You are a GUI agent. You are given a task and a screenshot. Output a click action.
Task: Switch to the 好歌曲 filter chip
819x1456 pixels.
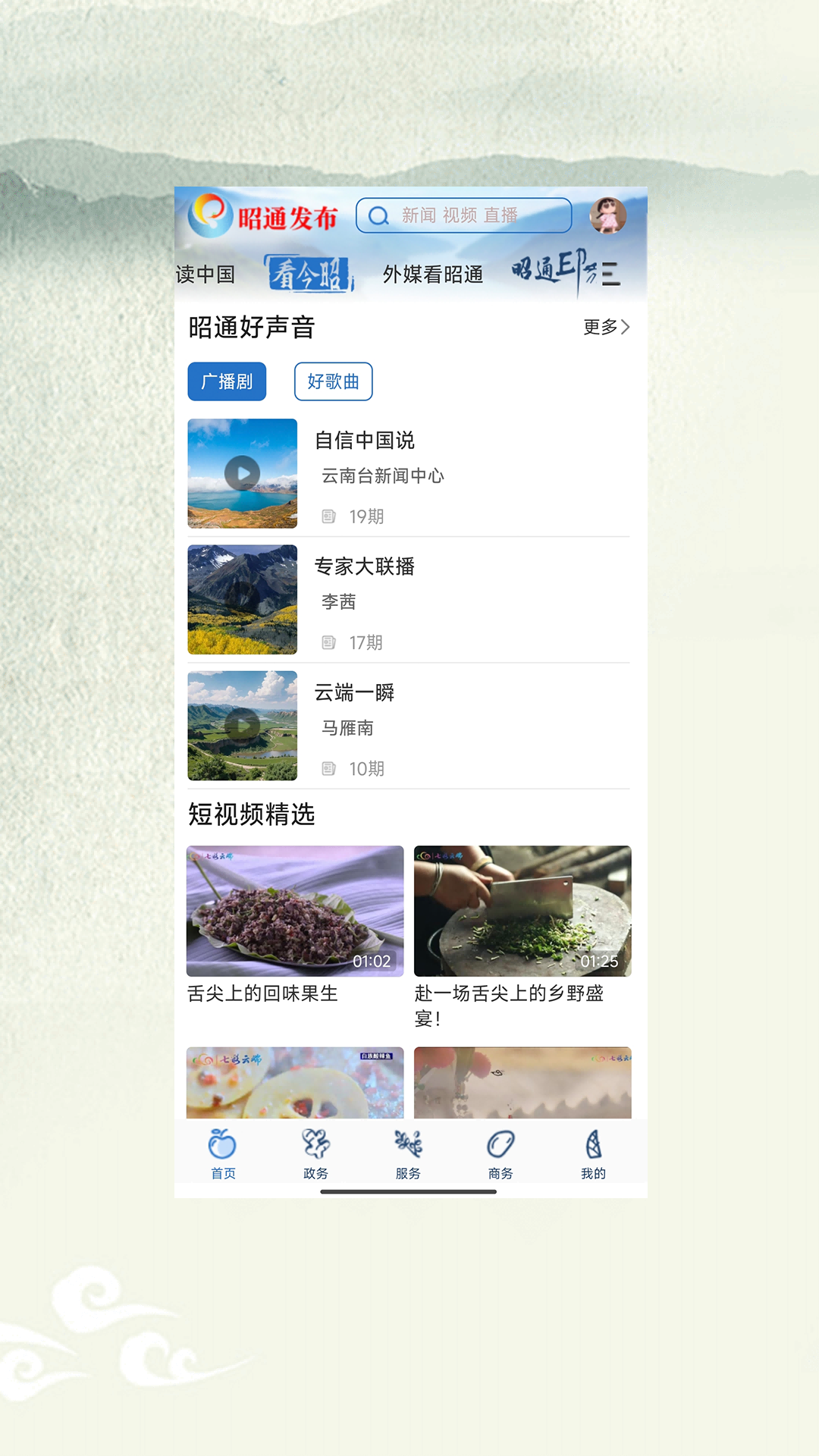point(333,381)
